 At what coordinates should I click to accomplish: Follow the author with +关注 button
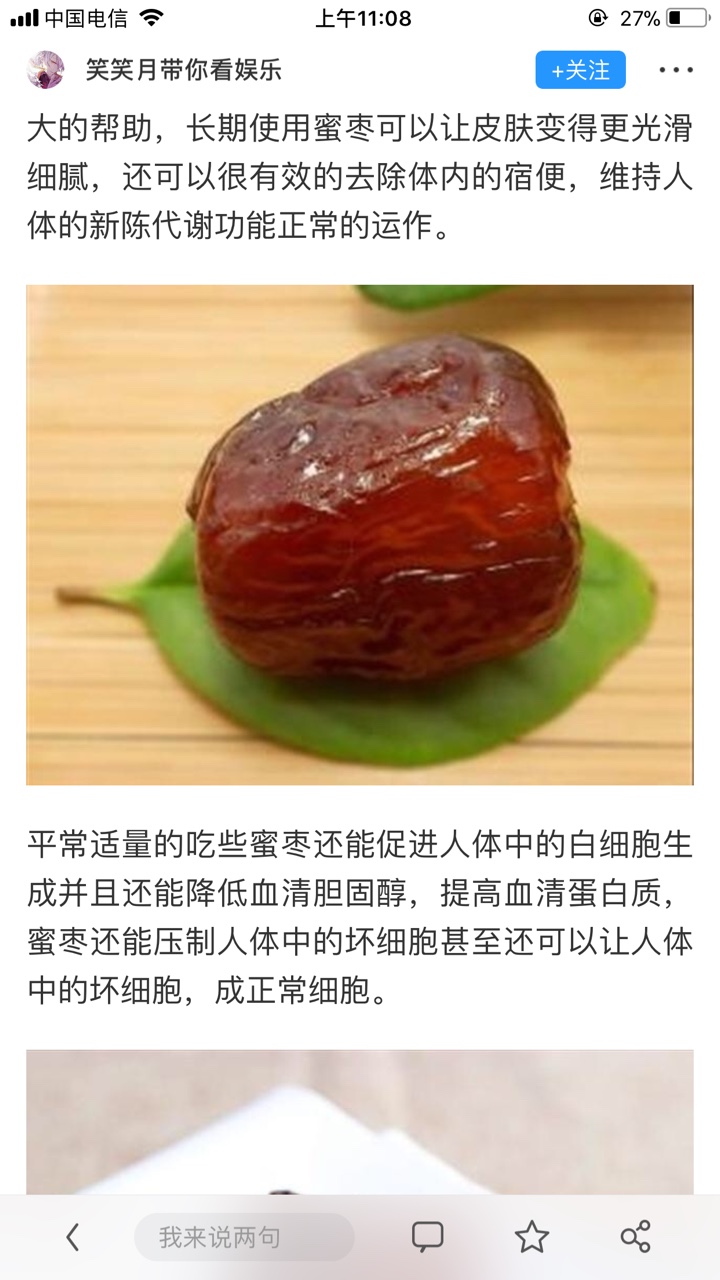[x=580, y=70]
